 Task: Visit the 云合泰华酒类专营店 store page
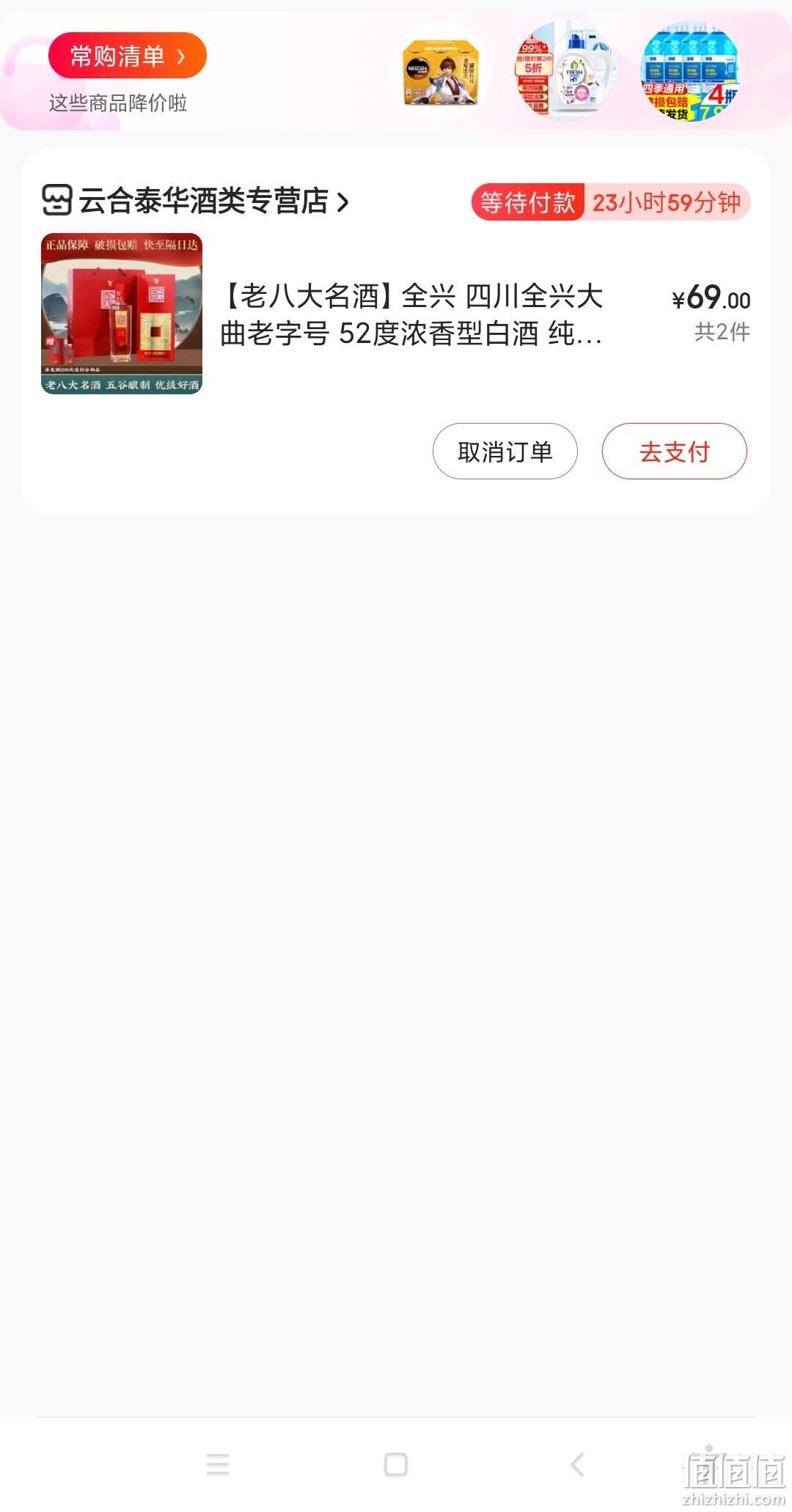[x=195, y=201]
